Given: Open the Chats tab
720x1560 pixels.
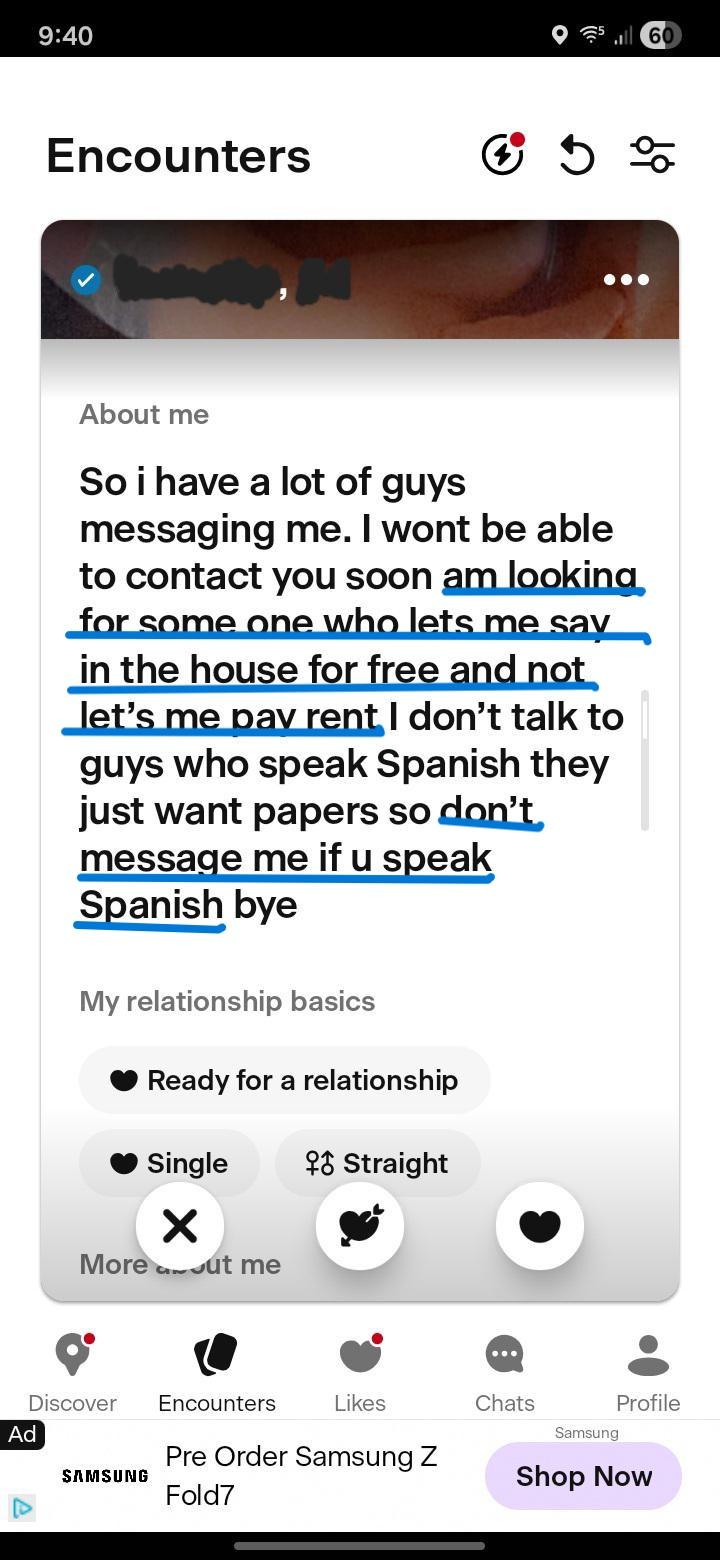Looking at the screenshot, I should pos(504,1372).
